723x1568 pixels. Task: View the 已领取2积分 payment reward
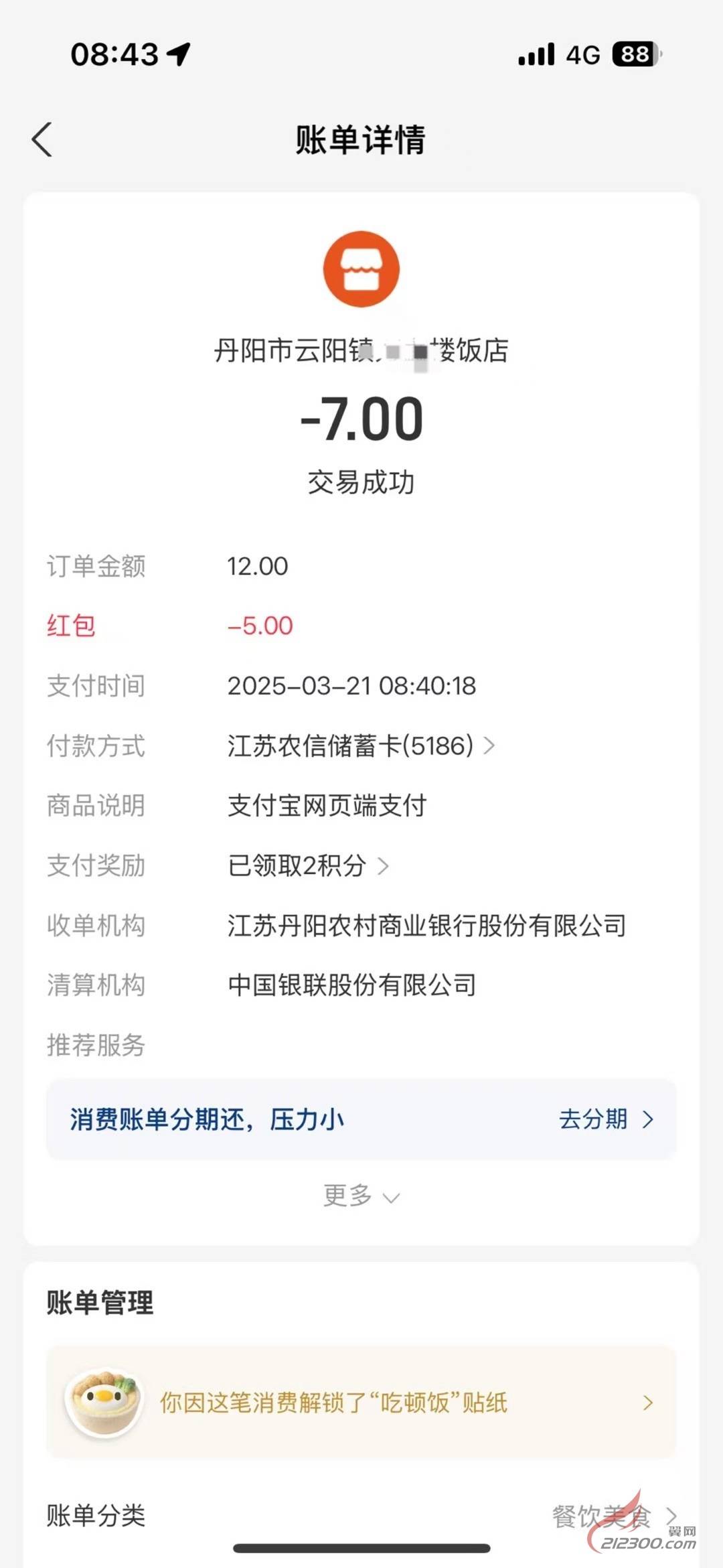tap(308, 865)
